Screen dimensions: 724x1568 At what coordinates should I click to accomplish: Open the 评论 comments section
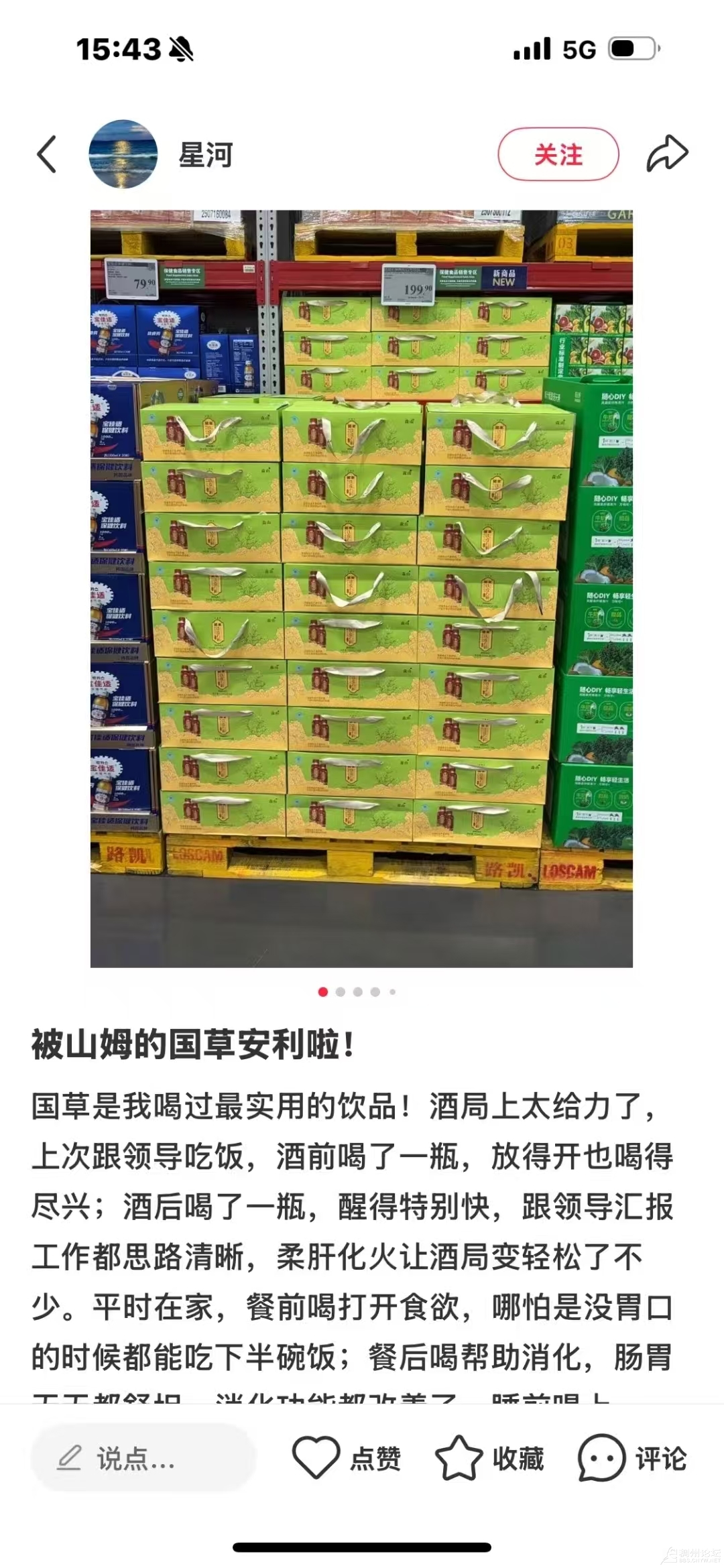(x=633, y=1458)
